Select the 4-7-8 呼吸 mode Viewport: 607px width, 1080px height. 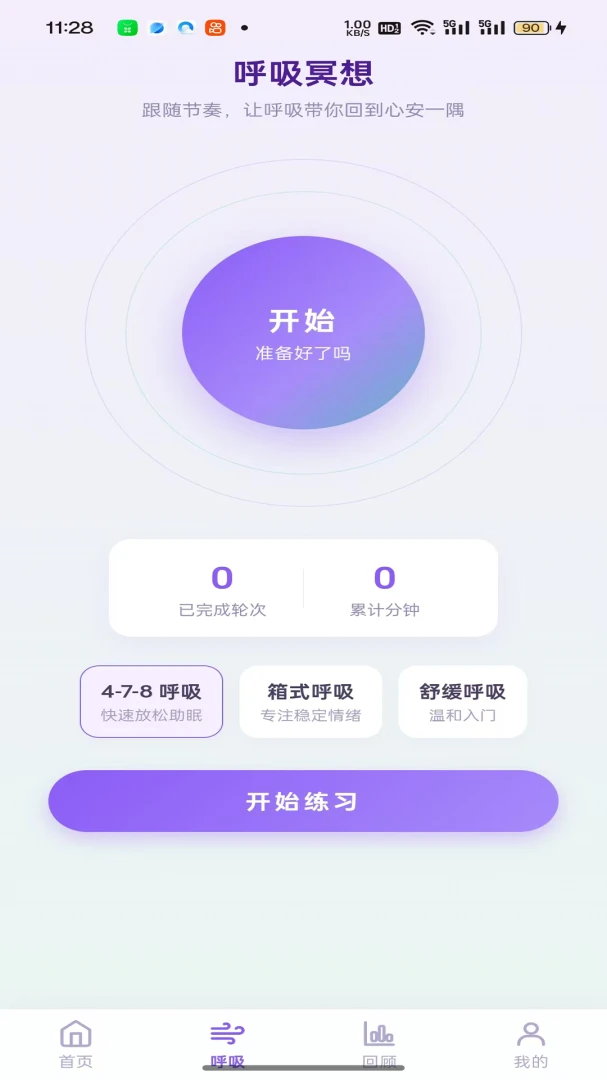click(152, 701)
